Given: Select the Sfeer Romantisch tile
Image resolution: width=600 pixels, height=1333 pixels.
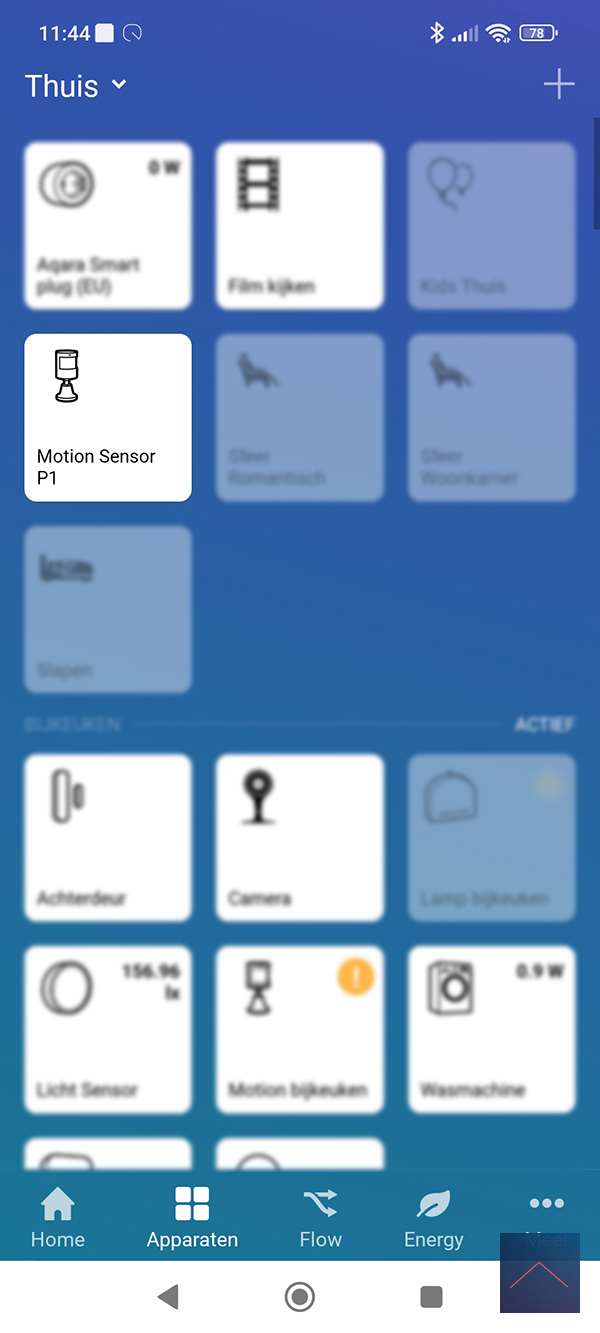Looking at the screenshot, I should point(300,418).
